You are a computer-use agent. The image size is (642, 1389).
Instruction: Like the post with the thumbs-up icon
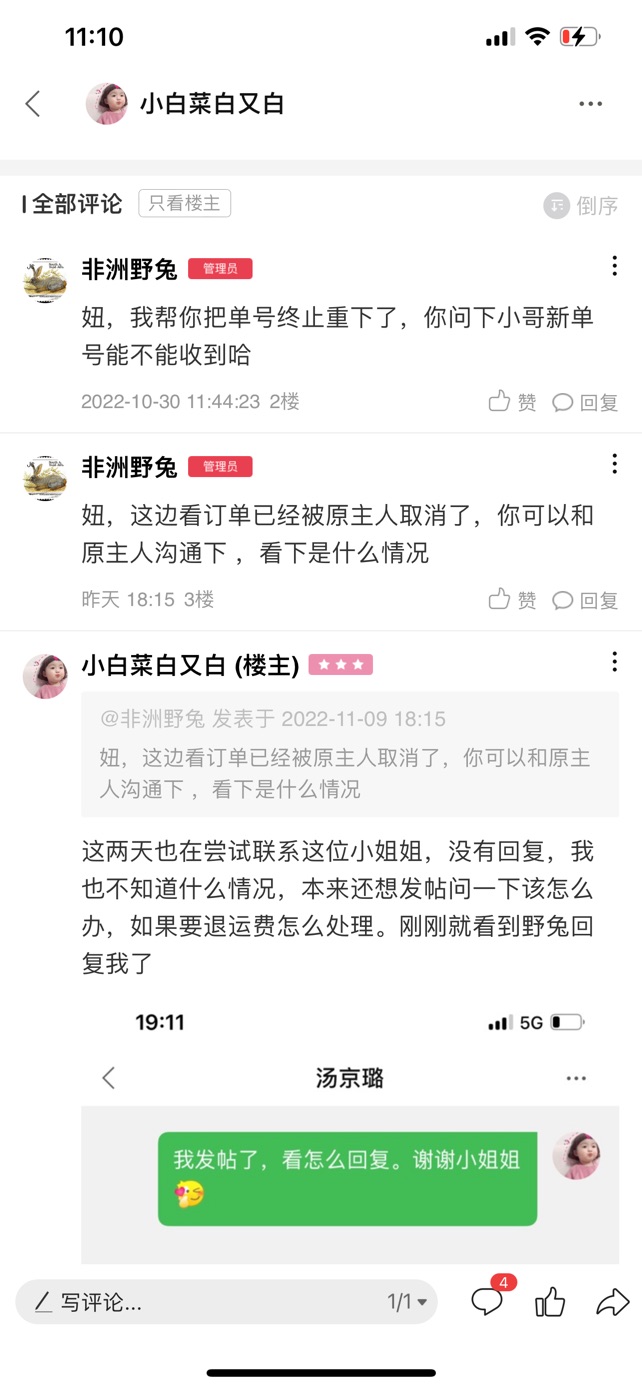[x=550, y=1302]
